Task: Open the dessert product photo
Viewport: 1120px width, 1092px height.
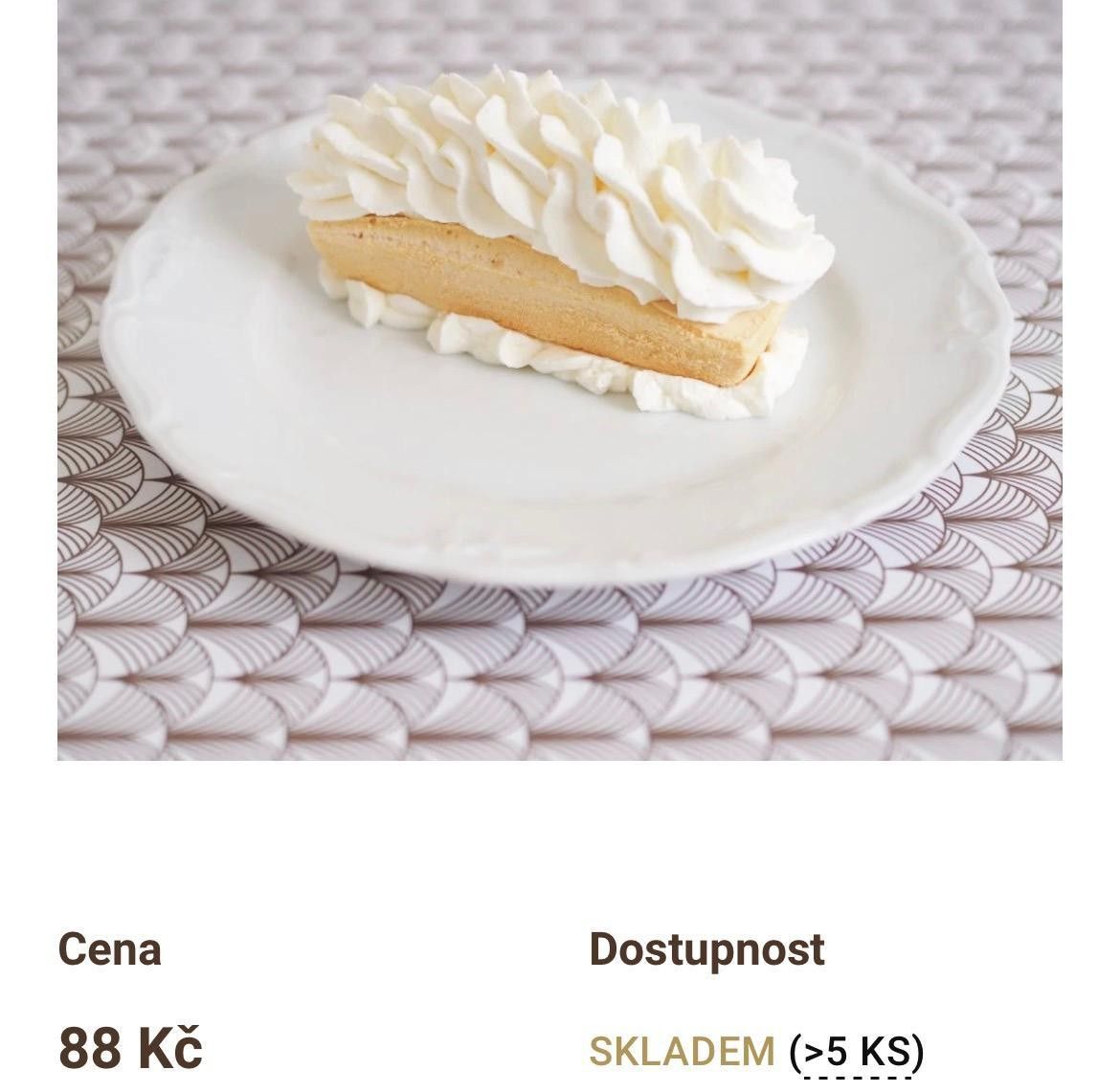Action: pos(560,380)
